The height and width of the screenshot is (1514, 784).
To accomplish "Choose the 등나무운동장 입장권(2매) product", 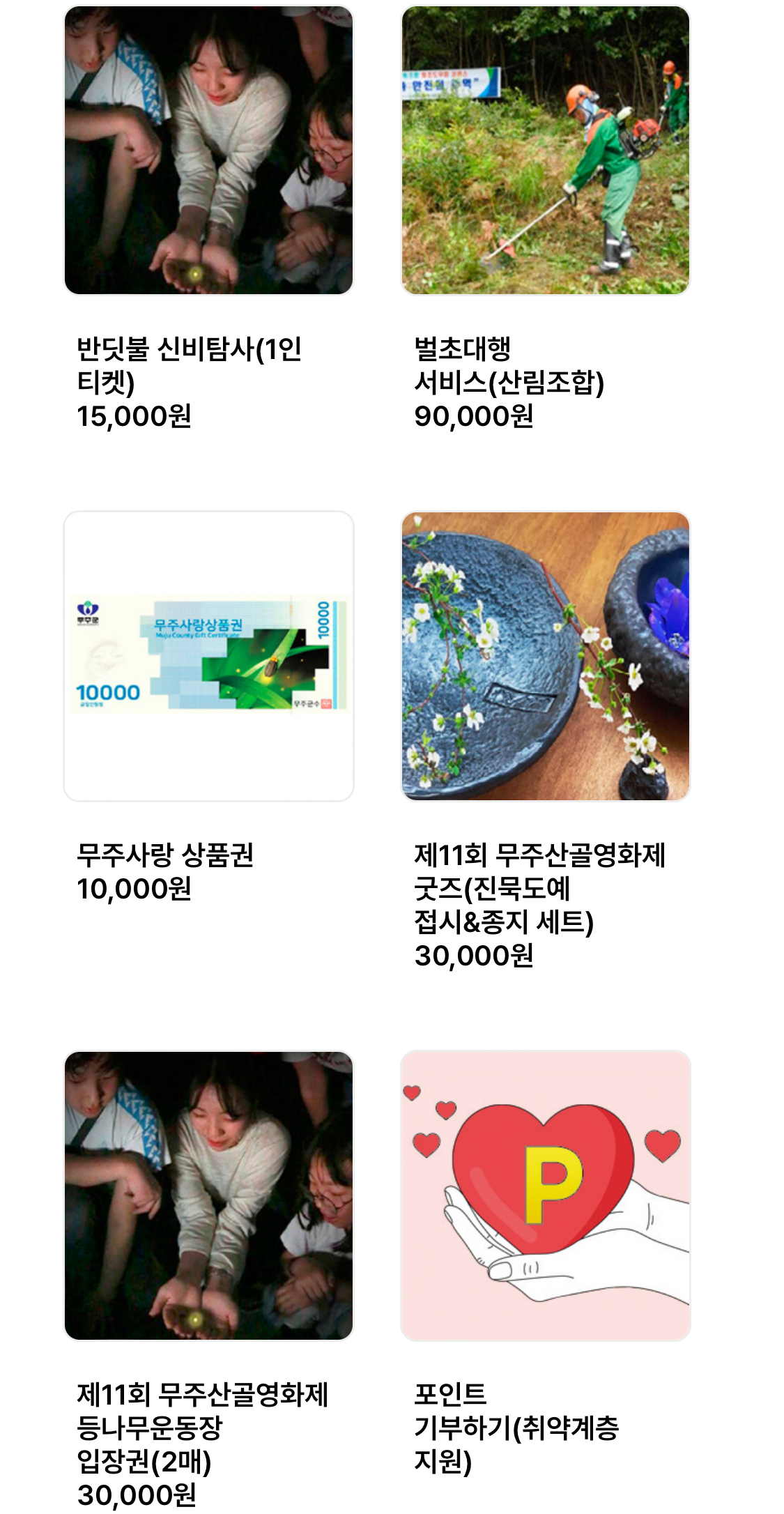I will [x=208, y=1195].
